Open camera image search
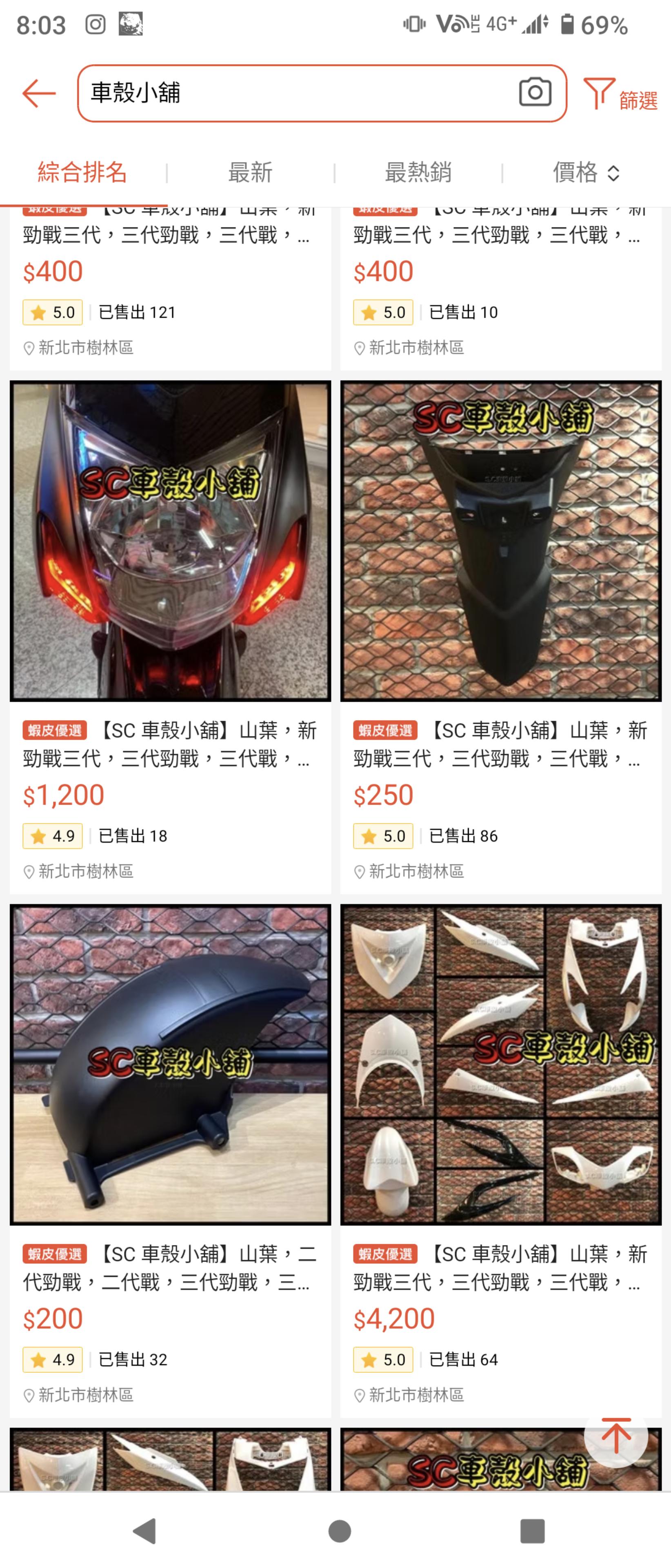This screenshot has height=1568, width=671. (535, 93)
